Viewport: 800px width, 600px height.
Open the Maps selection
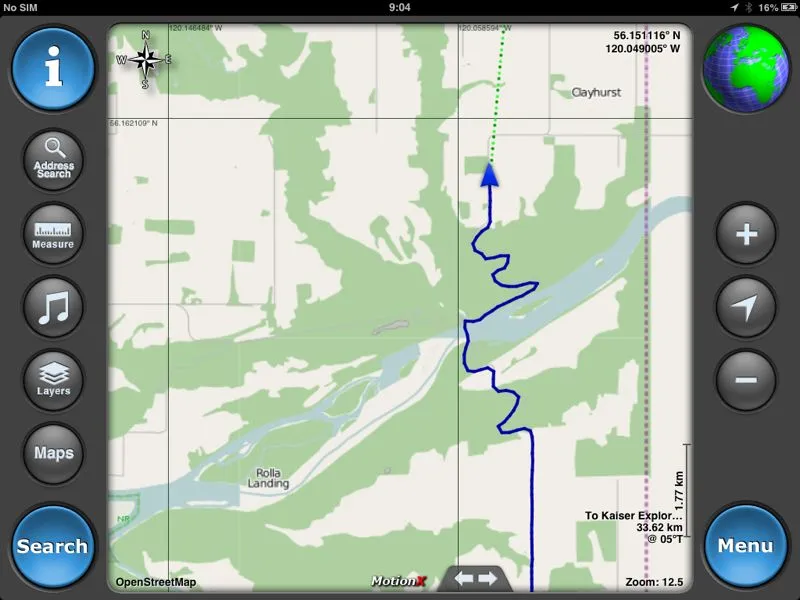(54, 453)
